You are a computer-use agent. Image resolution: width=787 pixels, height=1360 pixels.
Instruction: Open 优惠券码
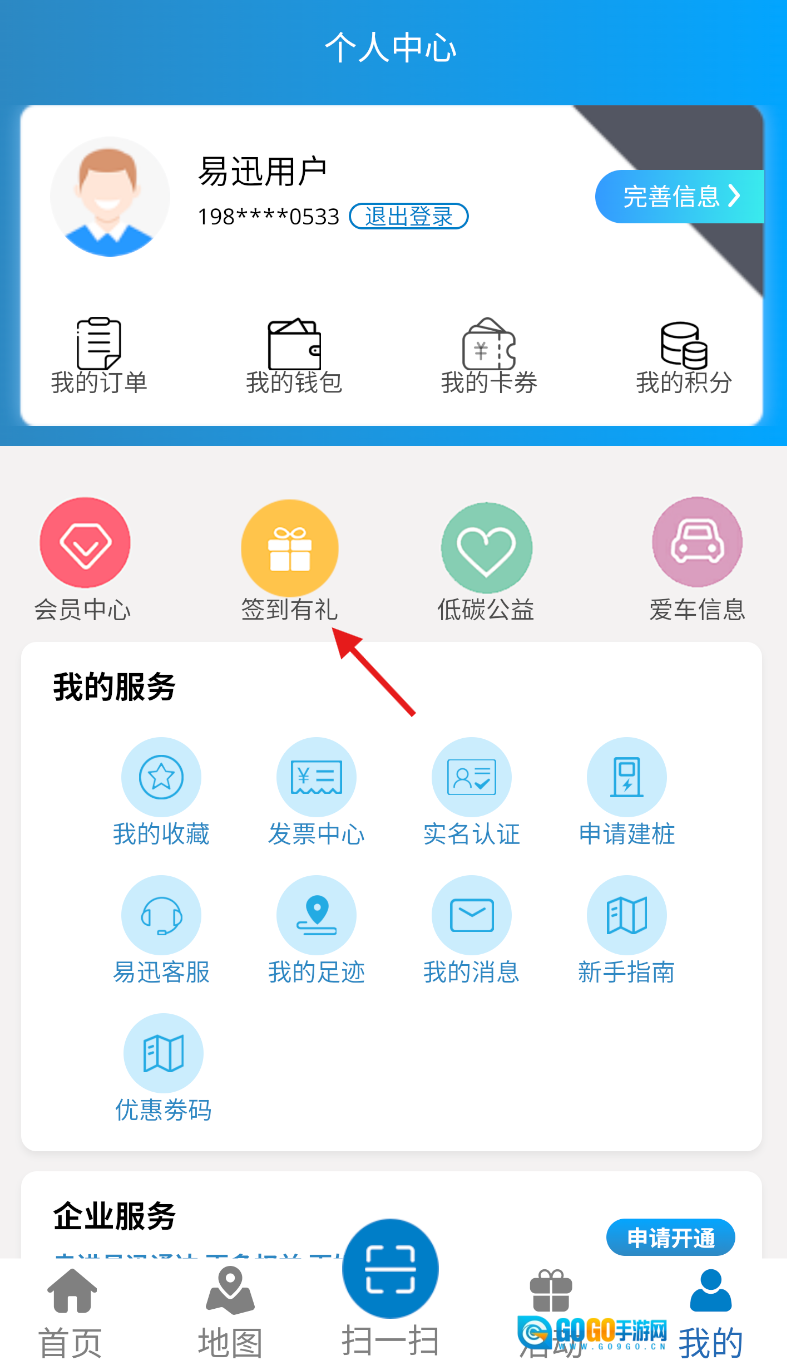pyautogui.click(x=163, y=1069)
